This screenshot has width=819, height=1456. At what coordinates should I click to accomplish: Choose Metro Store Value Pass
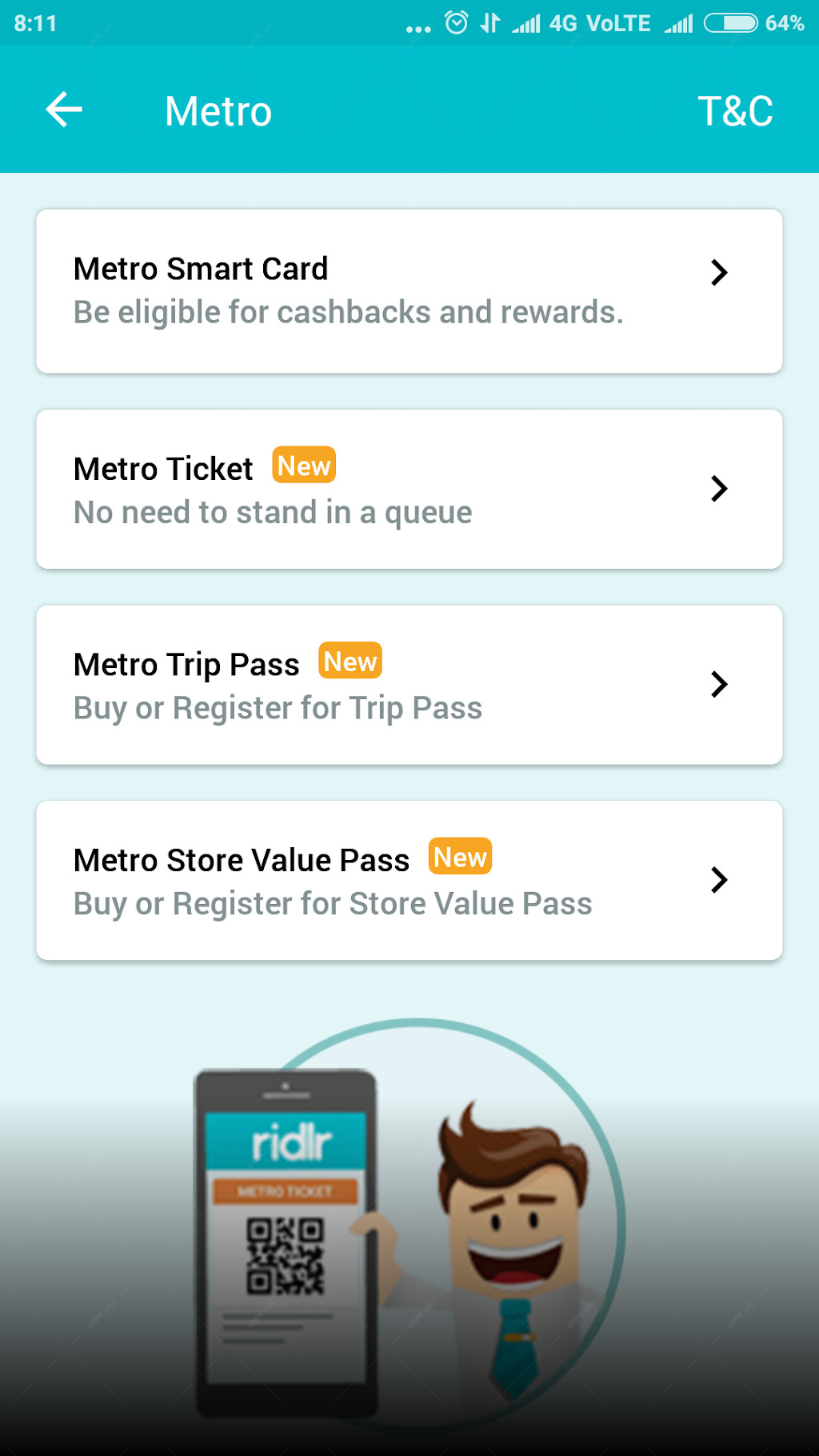coord(409,880)
